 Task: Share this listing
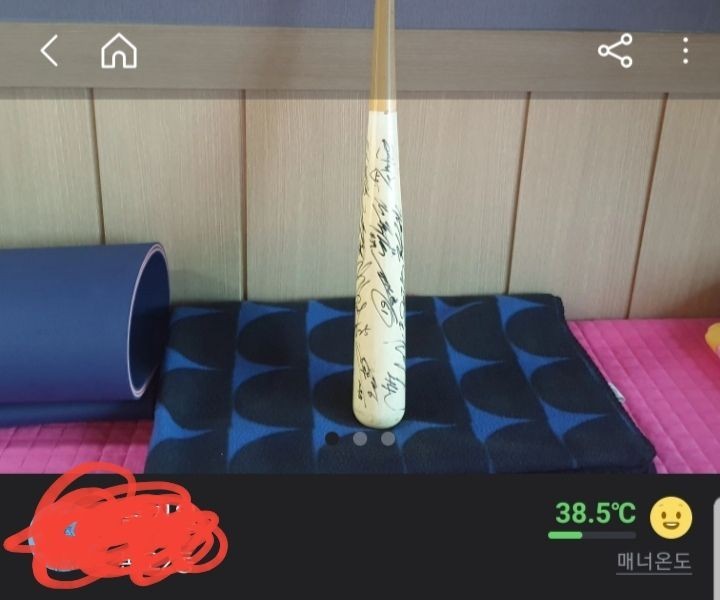pos(615,51)
